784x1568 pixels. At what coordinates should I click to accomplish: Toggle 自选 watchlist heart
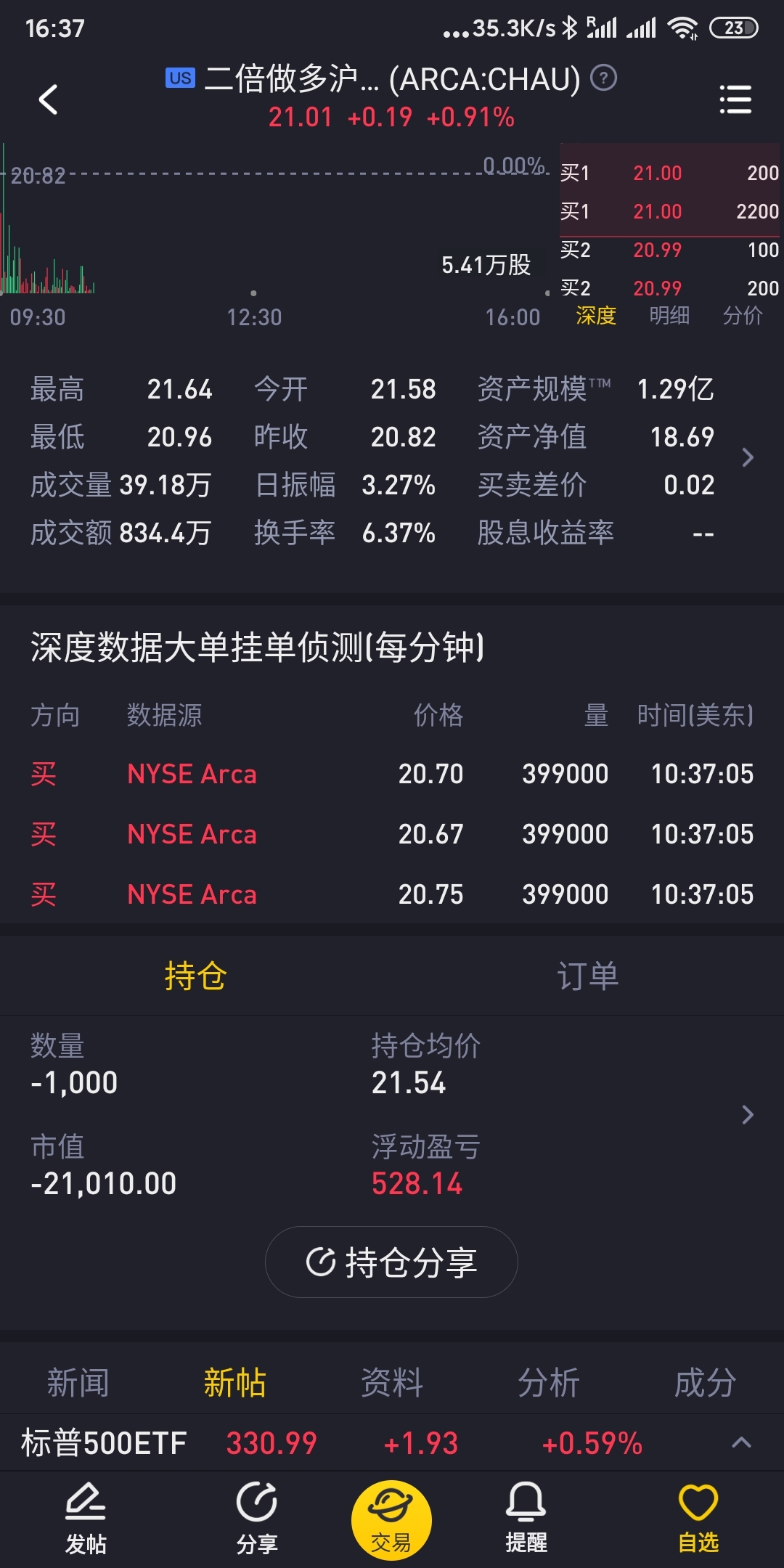point(698,1519)
